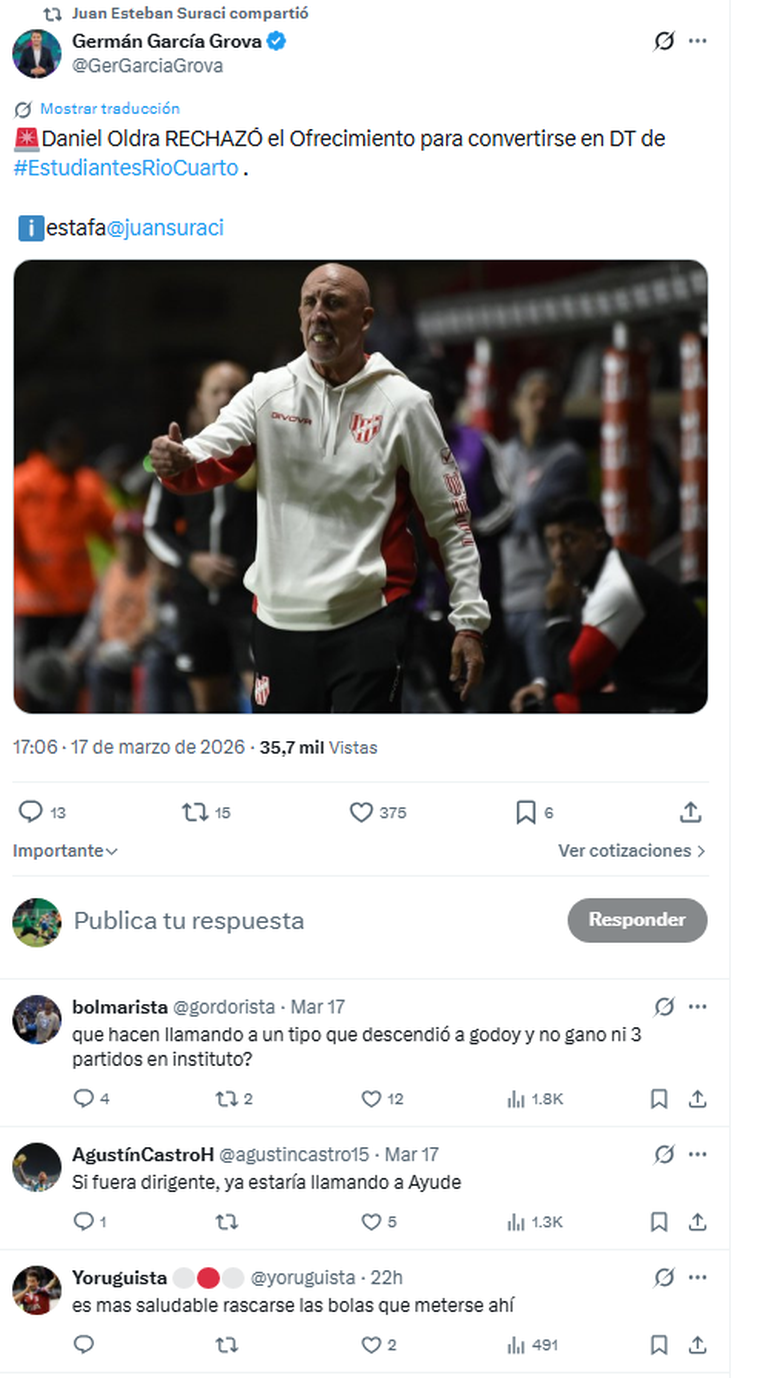Tap the Responder button
This screenshot has width=760, height=1378.
tap(637, 920)
